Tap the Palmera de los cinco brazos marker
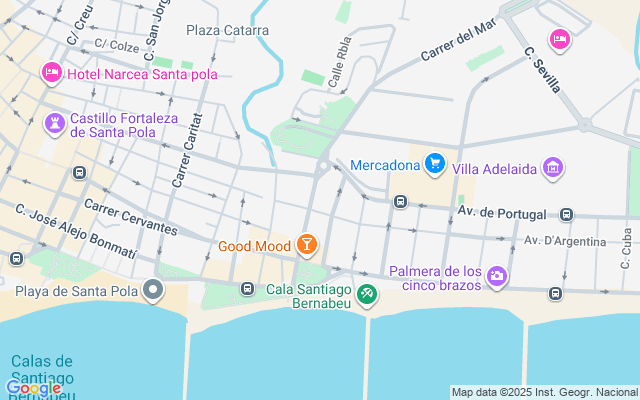This screenshot has width=640, height=400. click(497, 277)
